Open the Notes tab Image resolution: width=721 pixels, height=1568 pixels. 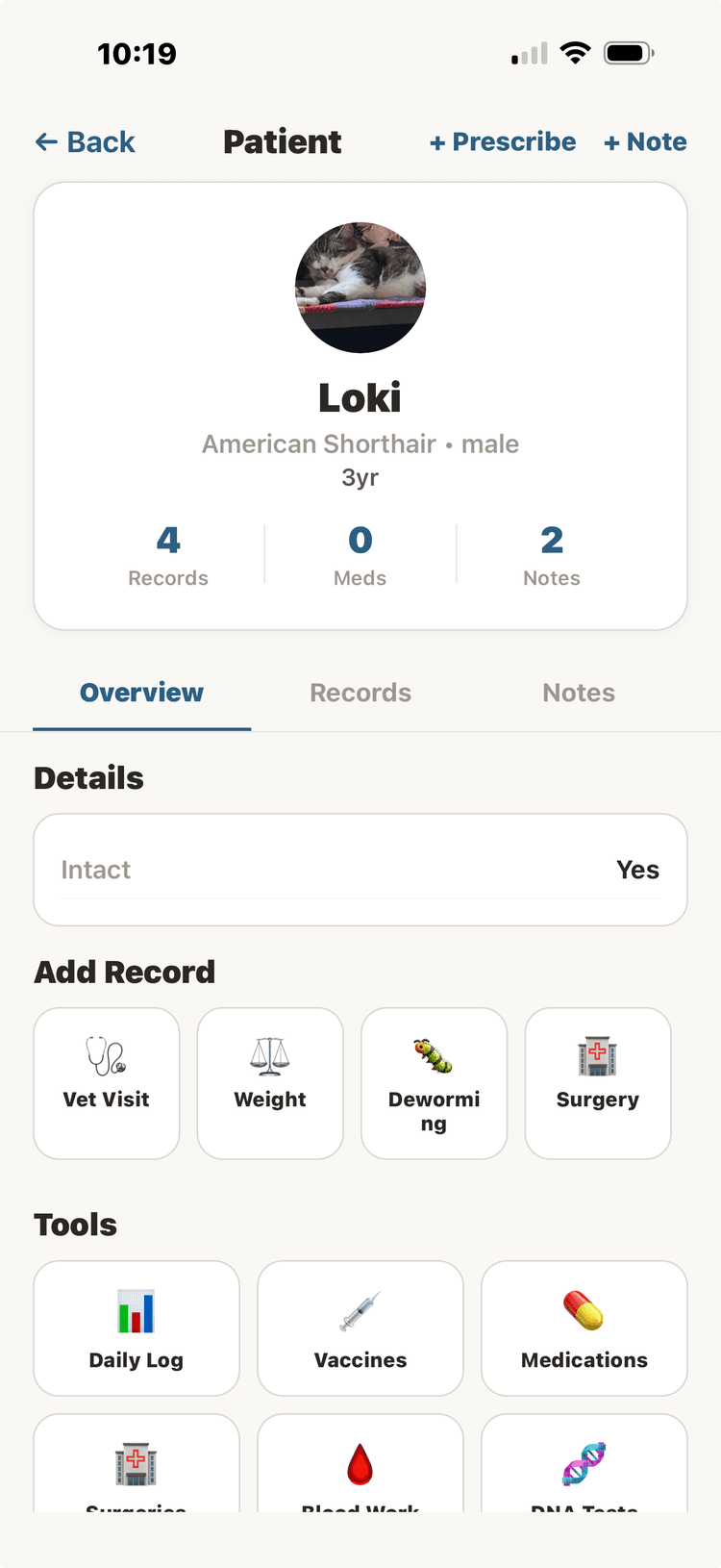tap(578, 692)
